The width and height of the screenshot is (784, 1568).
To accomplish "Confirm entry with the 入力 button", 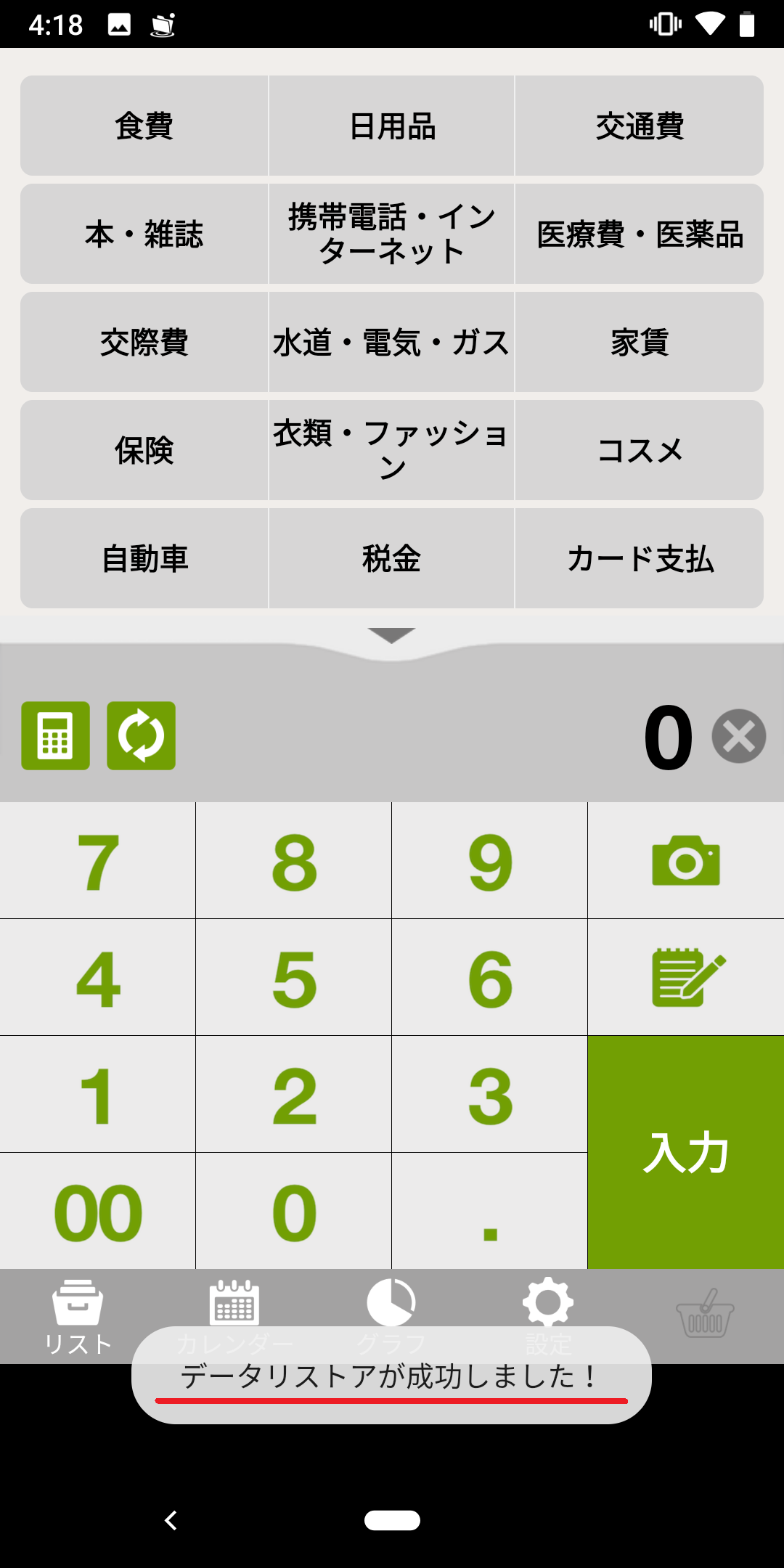I will tap(685, 1152).
